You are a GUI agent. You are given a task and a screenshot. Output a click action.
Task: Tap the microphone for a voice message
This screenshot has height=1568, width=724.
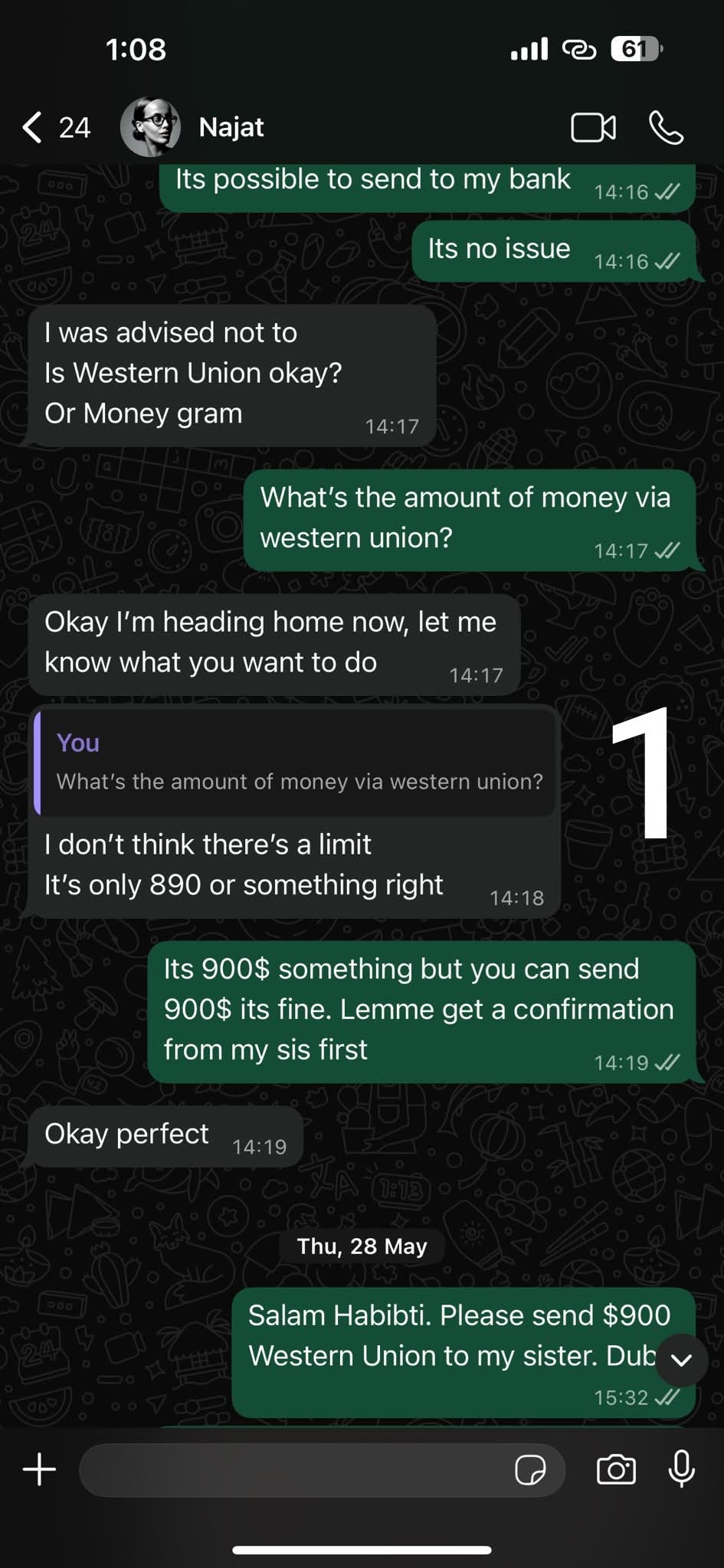pyautogui.click(x=681, y=1468)
